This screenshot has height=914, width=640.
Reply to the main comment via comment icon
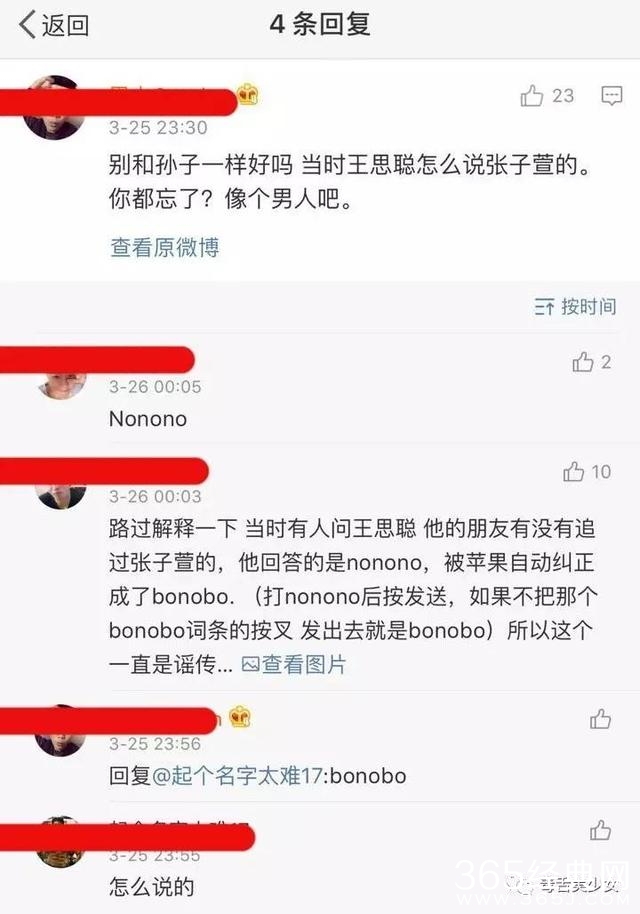[x=611, y=96]
